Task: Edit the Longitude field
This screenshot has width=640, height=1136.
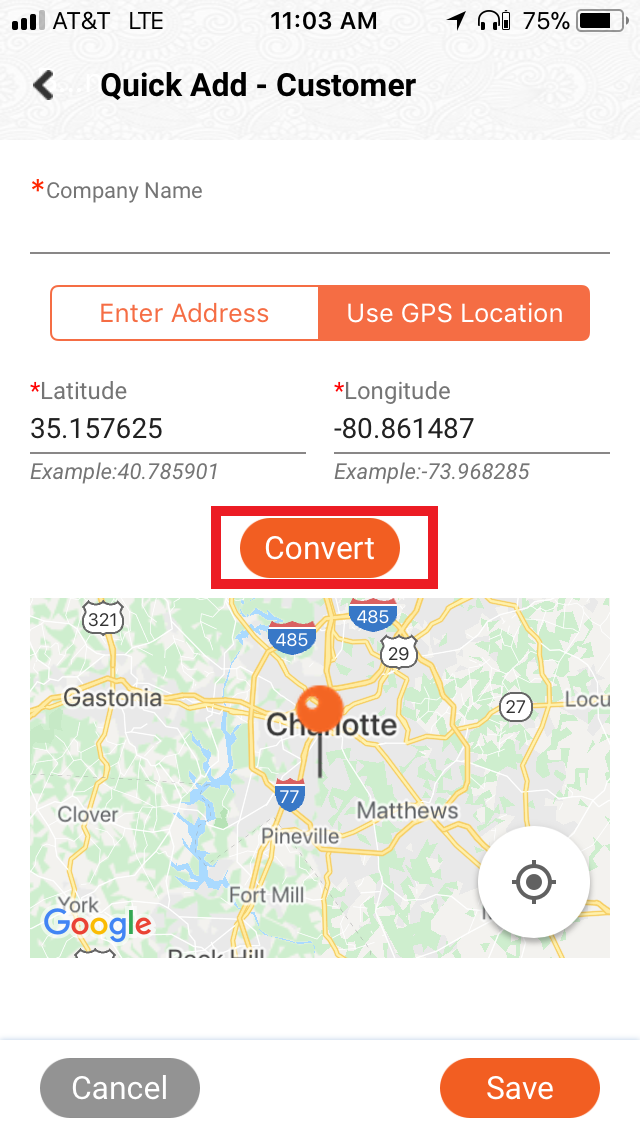Action: tap(471, 429)
